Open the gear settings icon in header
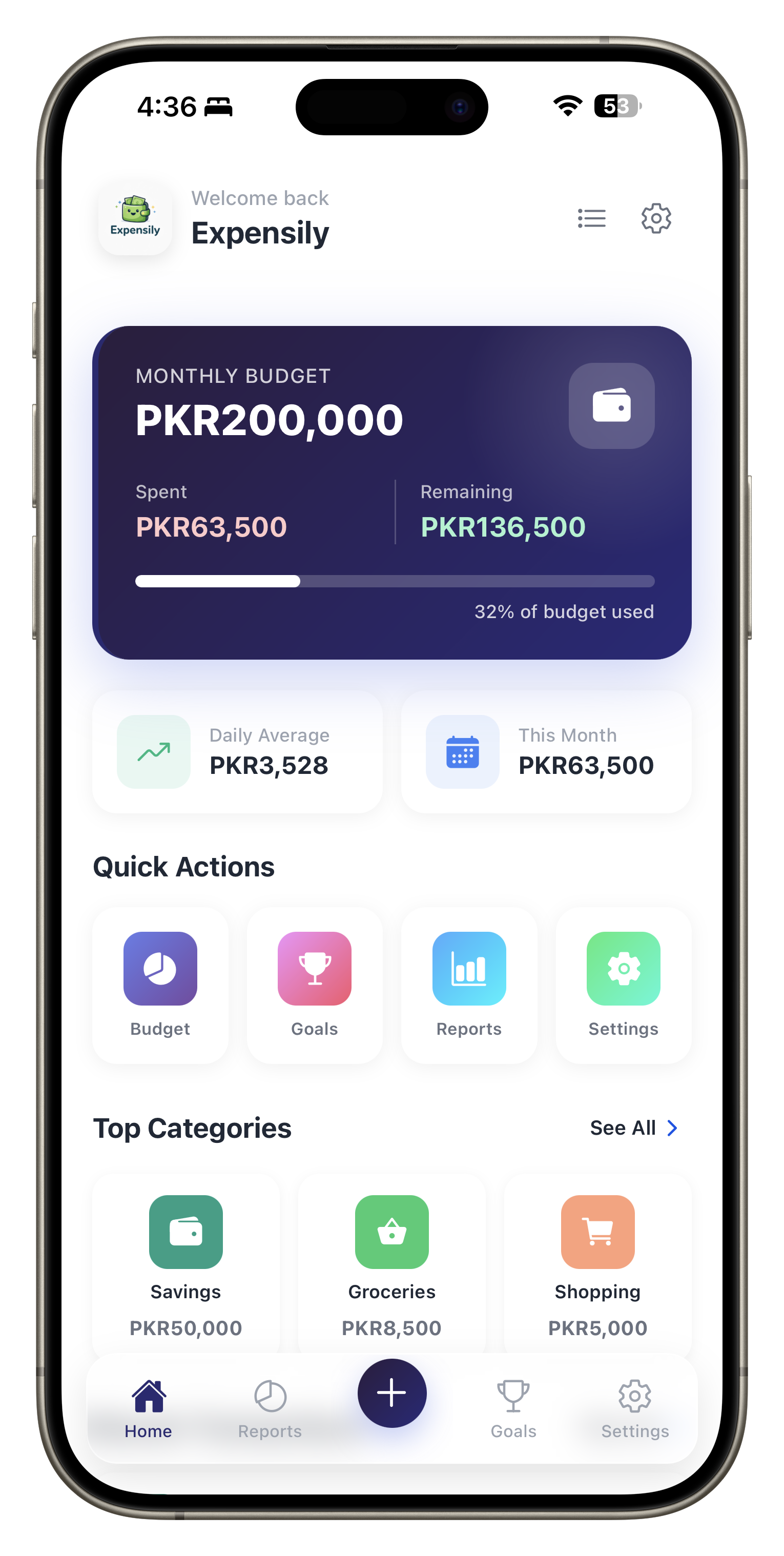This screenshot has width=784, height=1556. tap(656, 218)
